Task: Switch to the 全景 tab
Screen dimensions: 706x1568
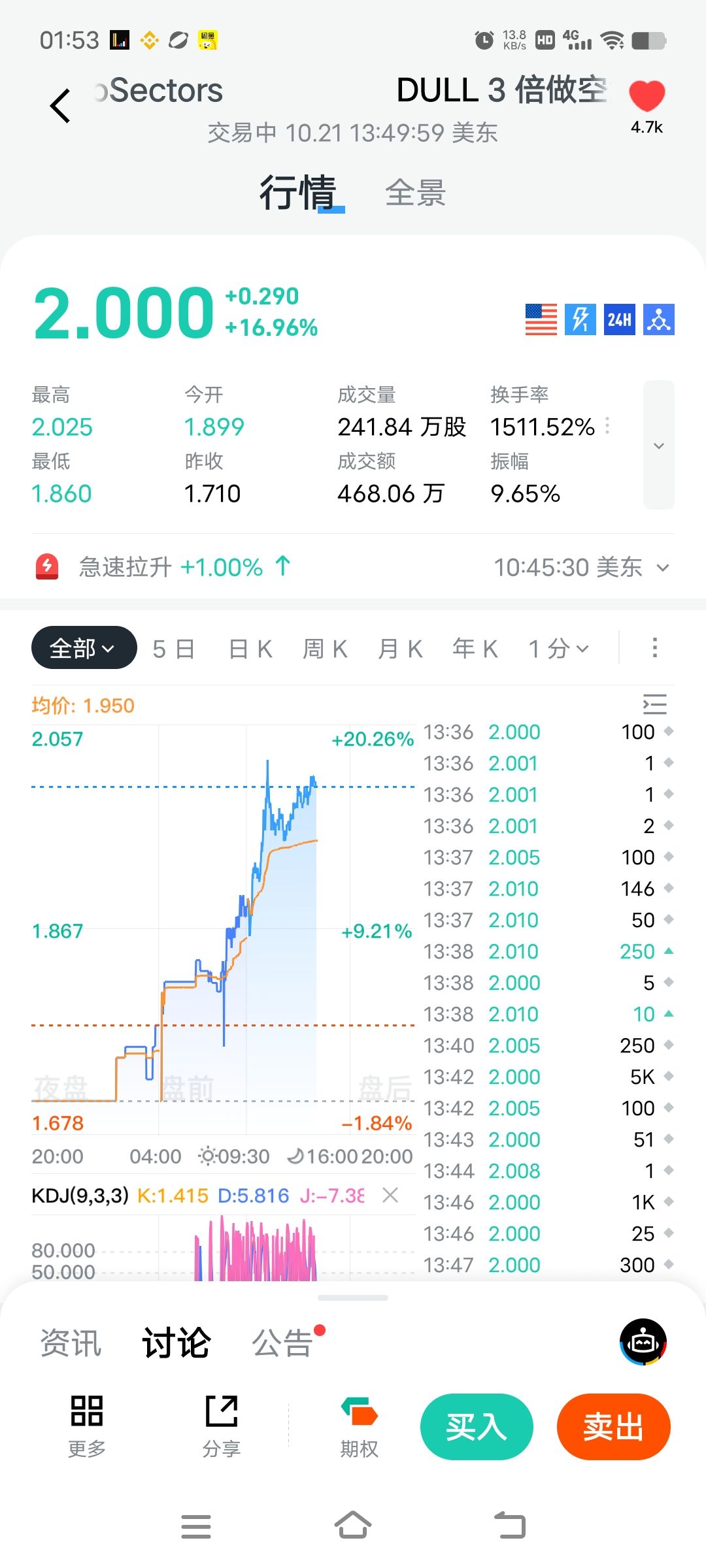Action: 415,193
